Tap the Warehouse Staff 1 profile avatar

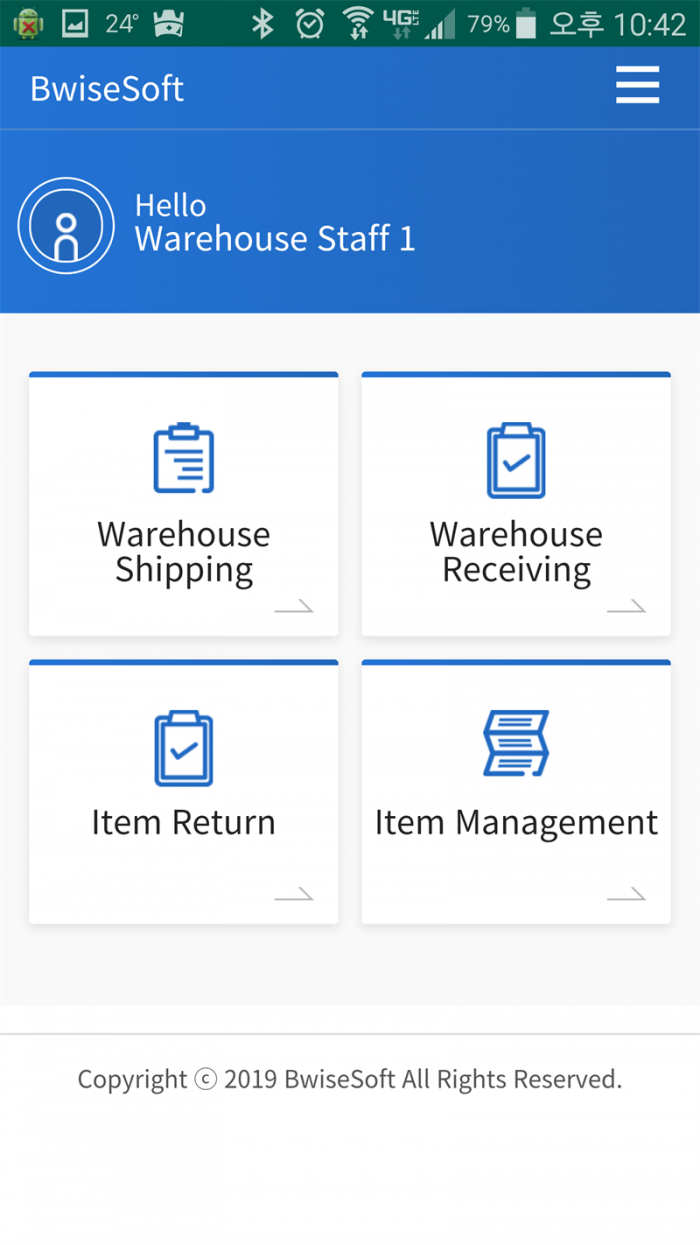click(66, 226)
